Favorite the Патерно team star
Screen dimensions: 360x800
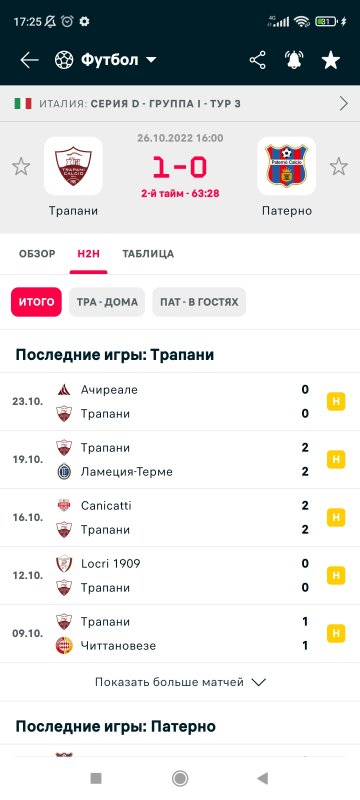(x=339, y=166)
